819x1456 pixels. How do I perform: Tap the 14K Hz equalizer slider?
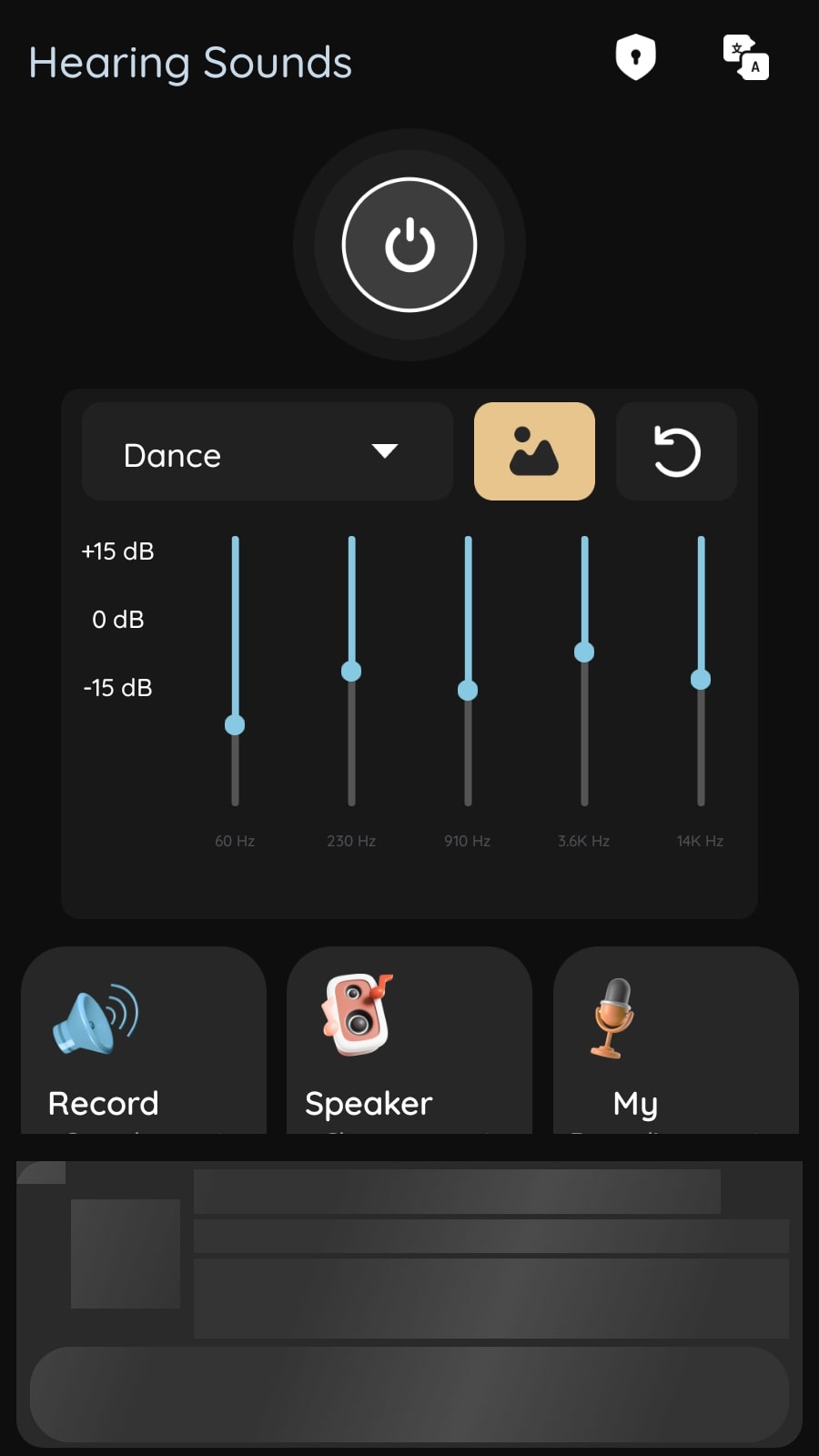tap(701, 672)
